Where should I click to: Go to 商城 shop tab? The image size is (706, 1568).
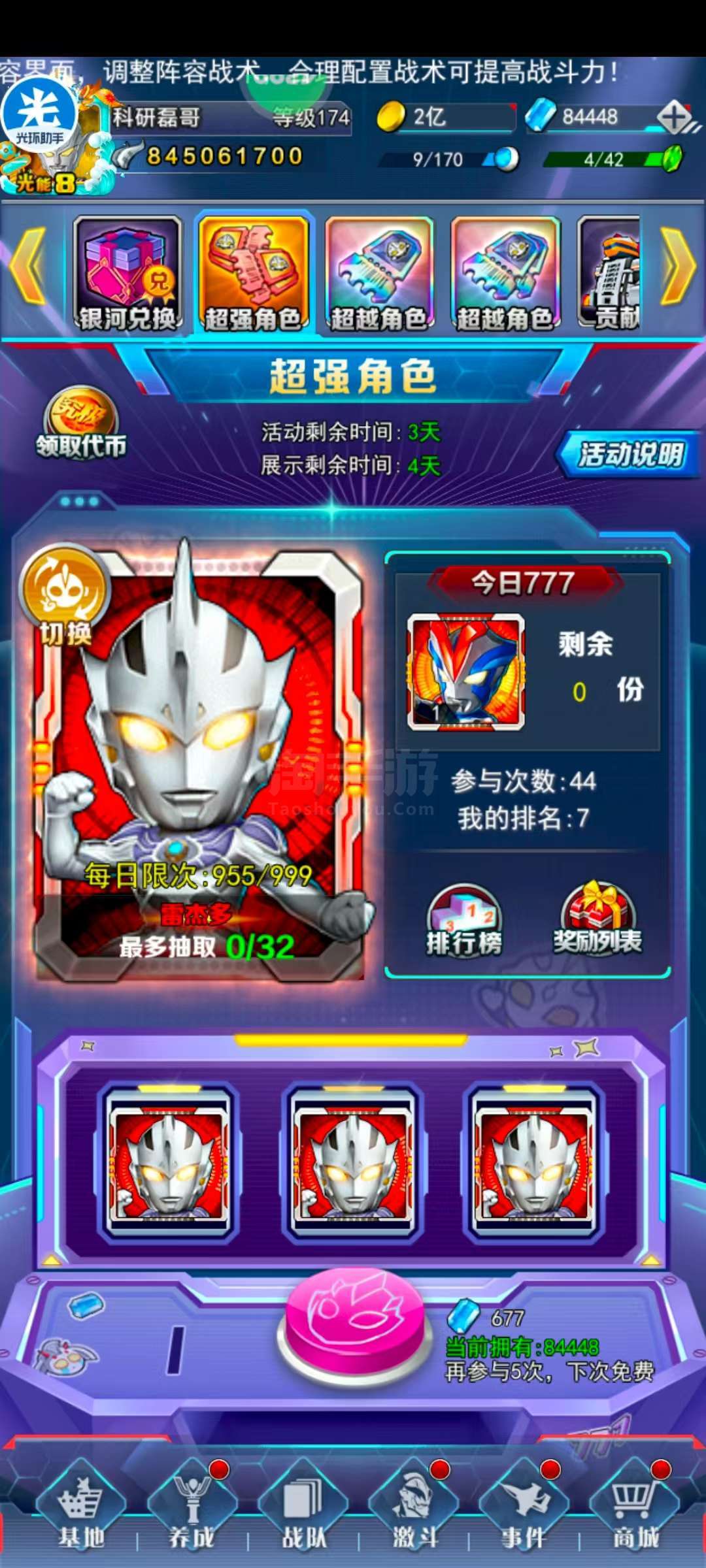click(634, 1509)
